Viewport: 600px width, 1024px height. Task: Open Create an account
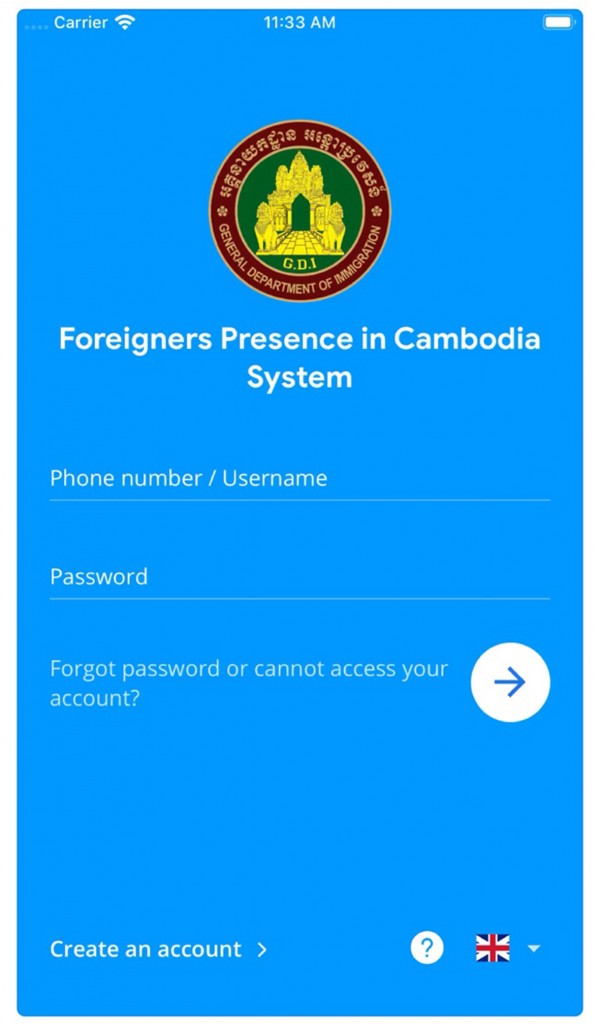coord(158,949)
